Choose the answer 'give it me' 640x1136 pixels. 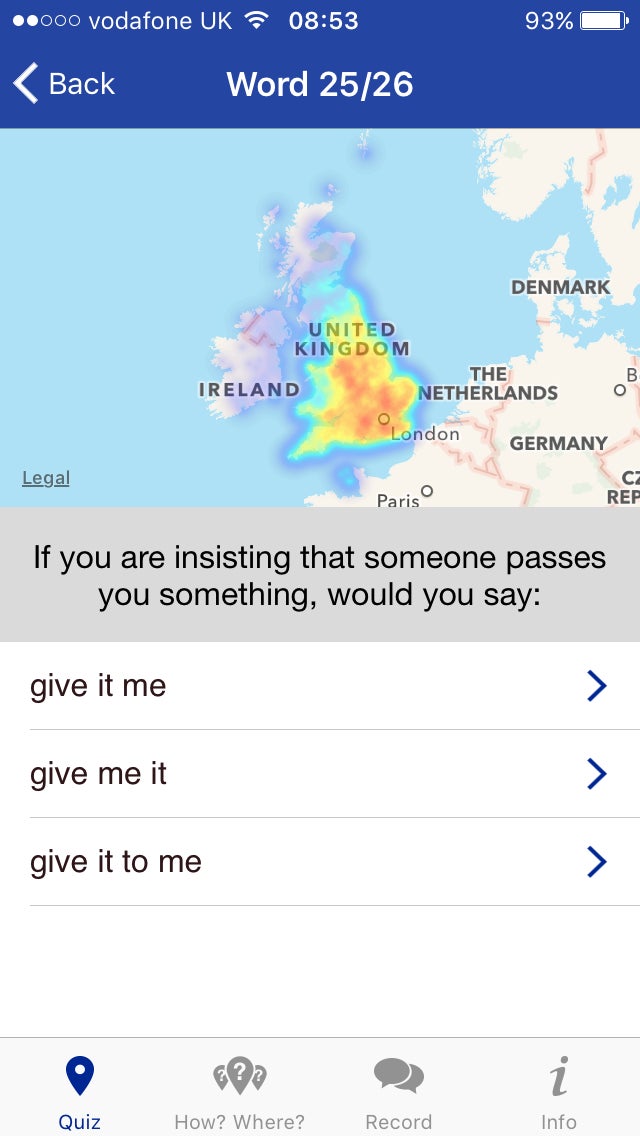click(x=320, y=686)
